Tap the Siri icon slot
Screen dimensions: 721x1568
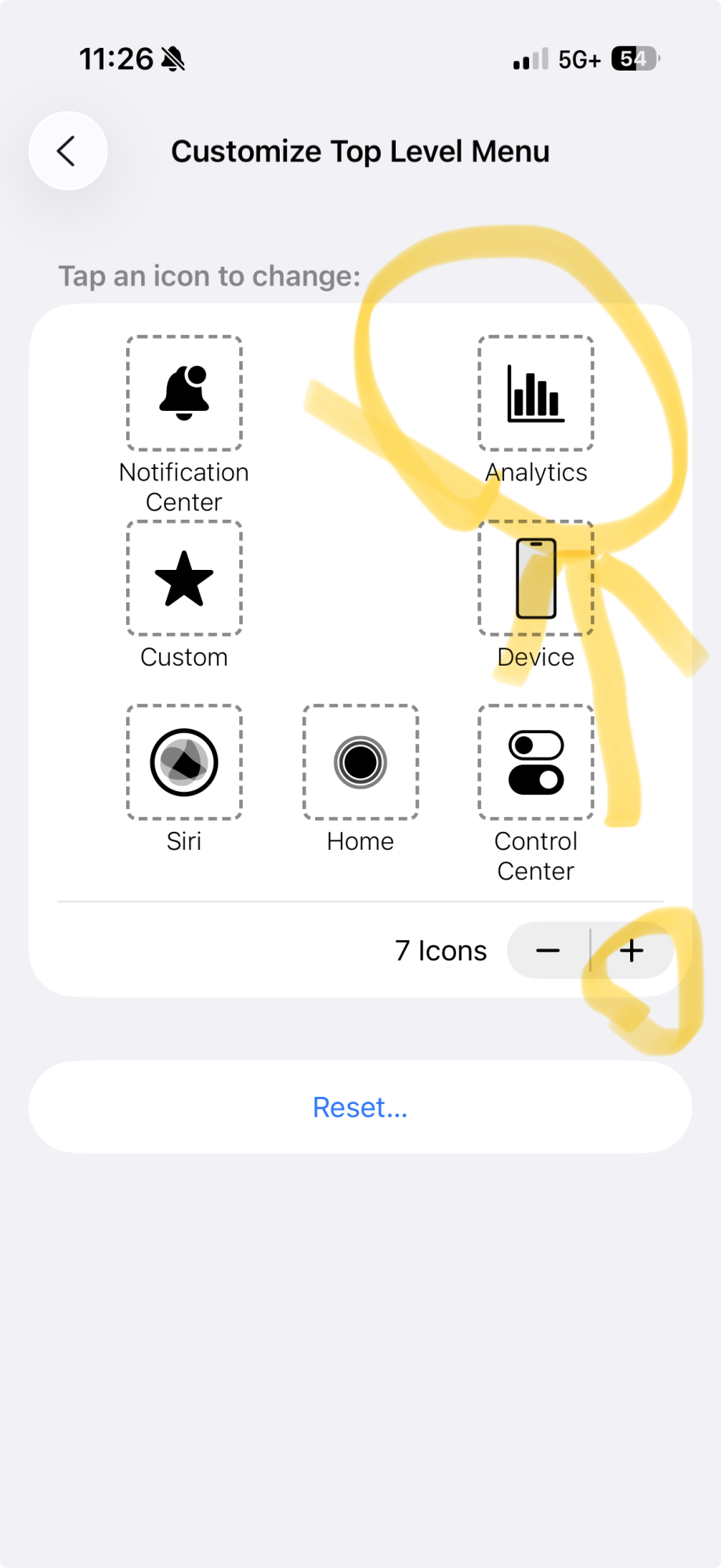point(184,762)
